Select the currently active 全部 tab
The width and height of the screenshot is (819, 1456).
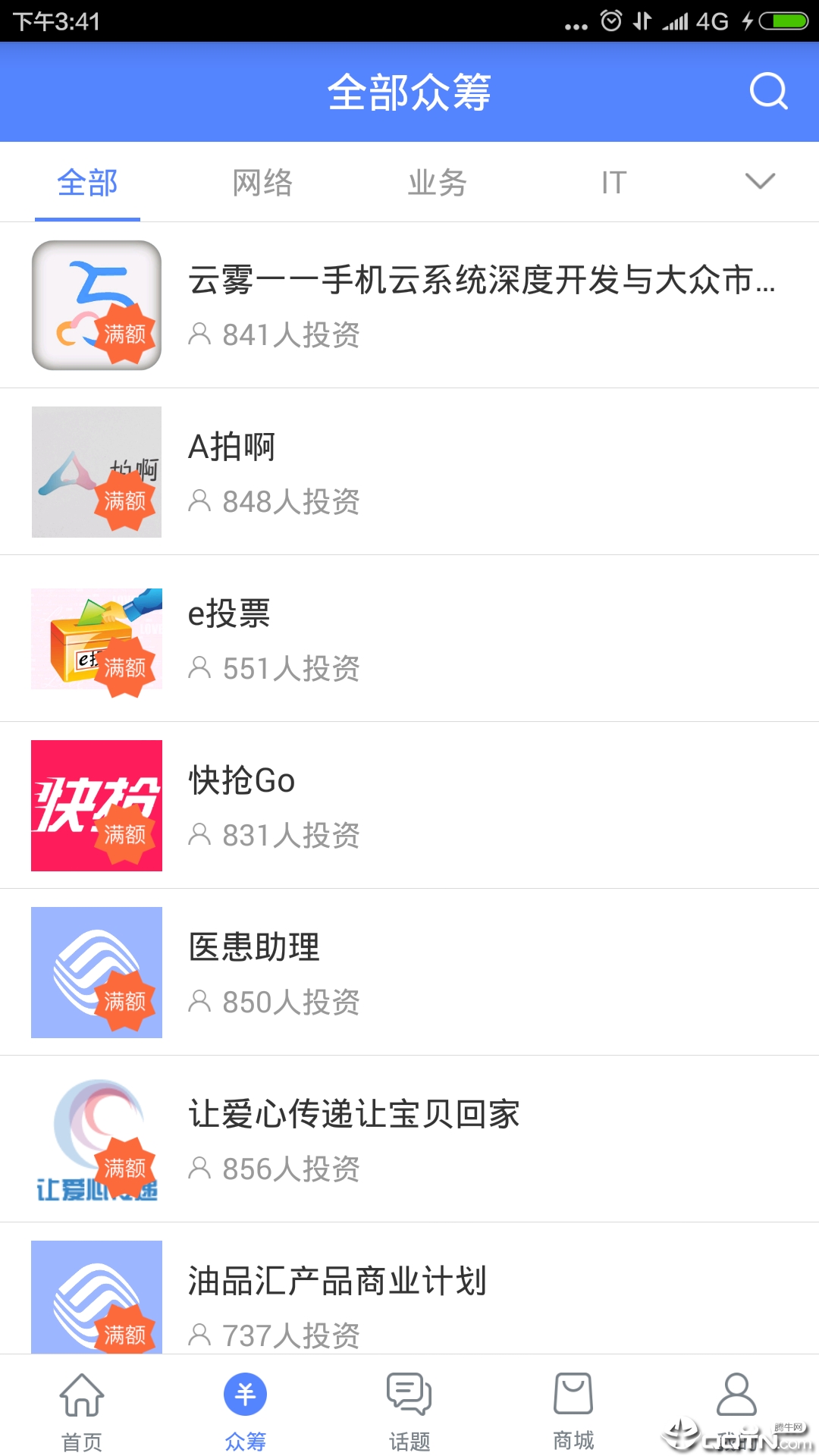[87, 182]
